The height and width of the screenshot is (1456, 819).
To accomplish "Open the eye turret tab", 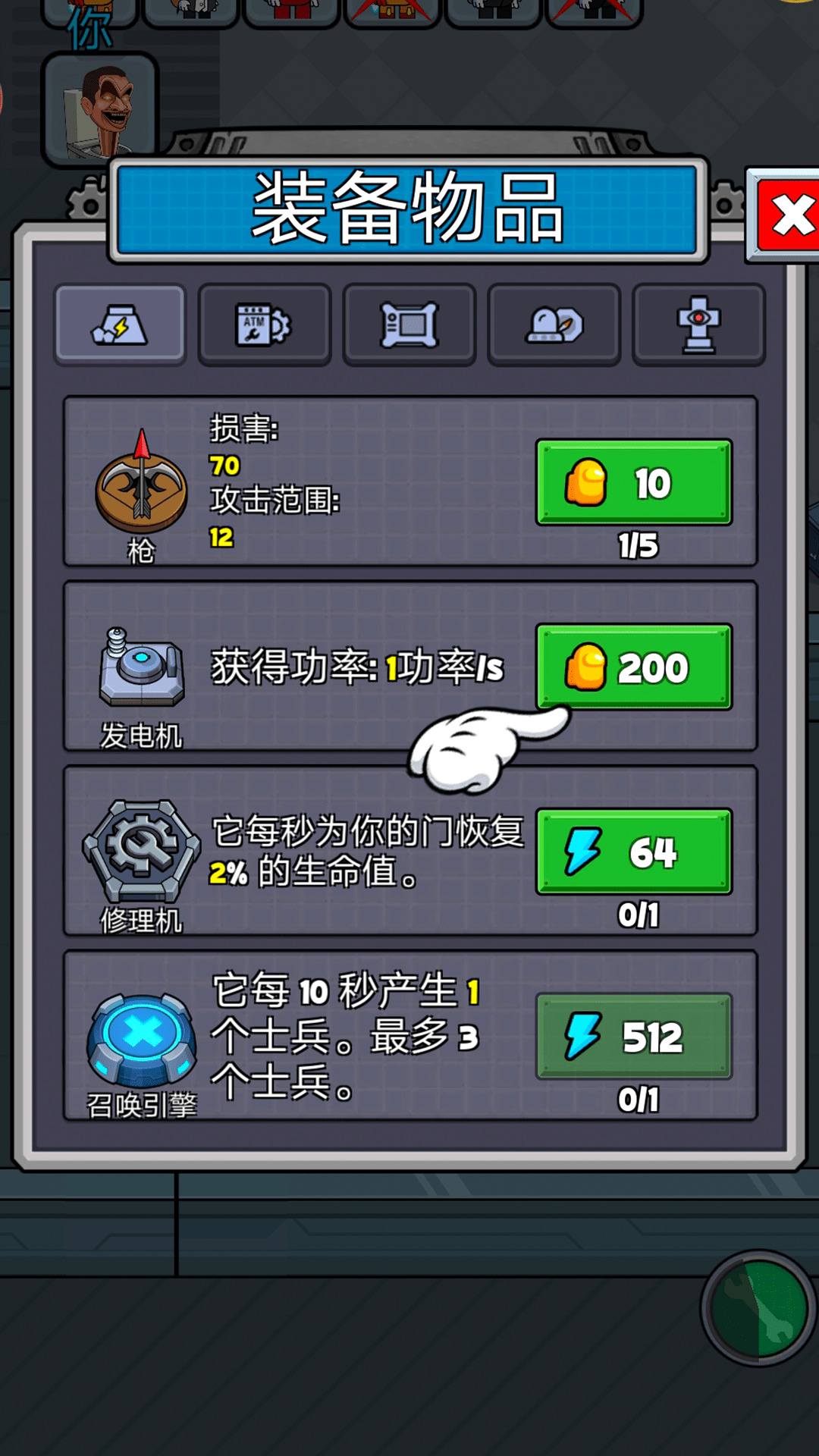I will pyautogui.click(x=698, y=325).
